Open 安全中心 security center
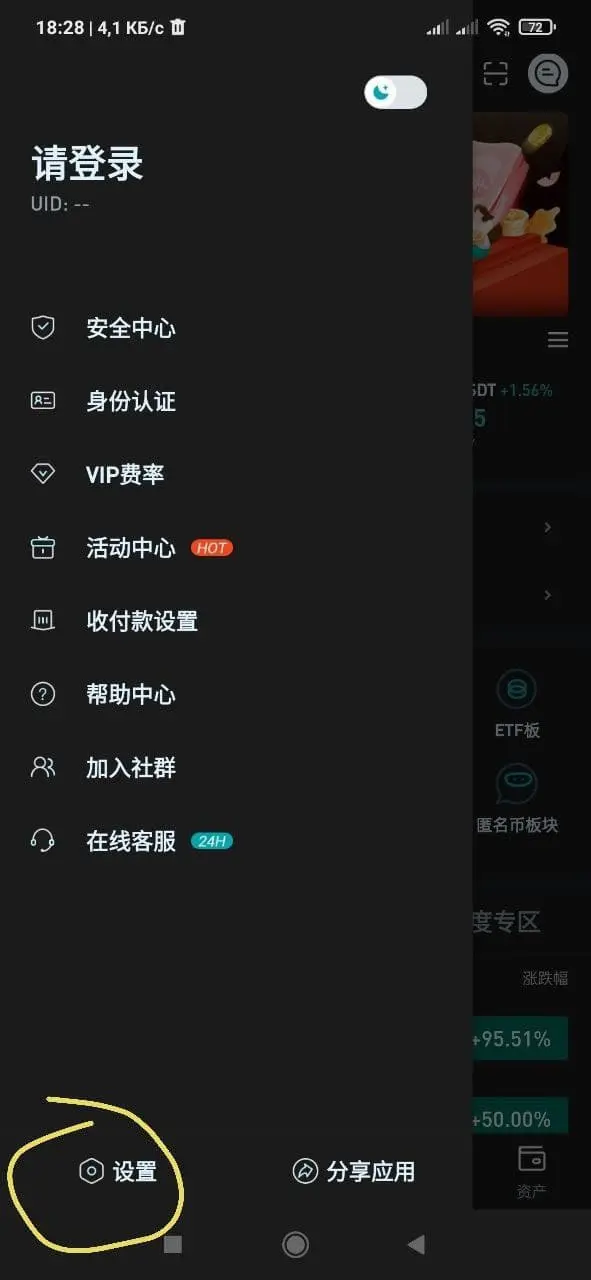The image size is (591, 1280). (236, 328)
